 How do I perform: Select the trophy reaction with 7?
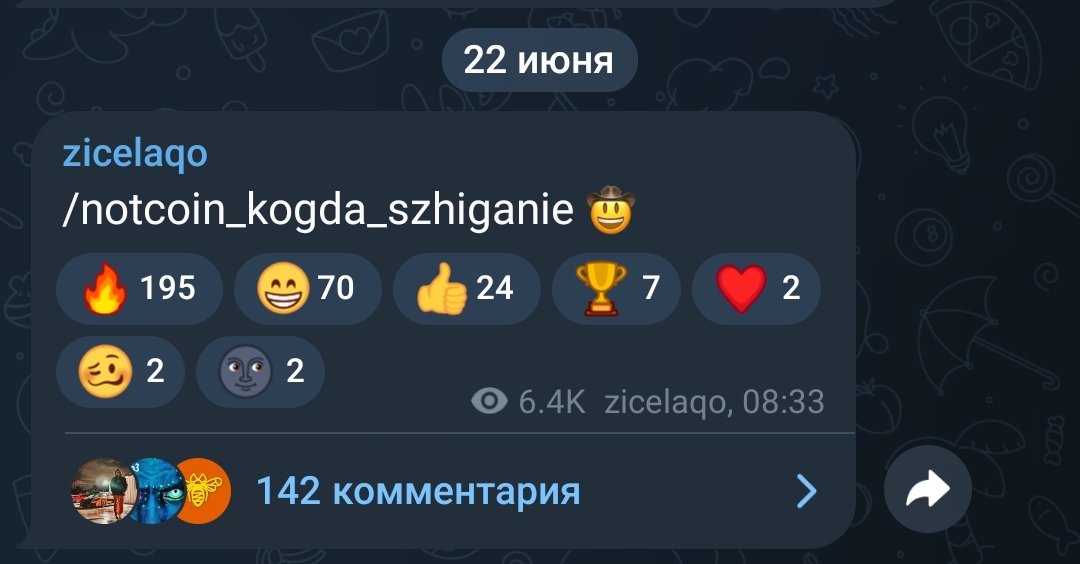coord(616,288)
